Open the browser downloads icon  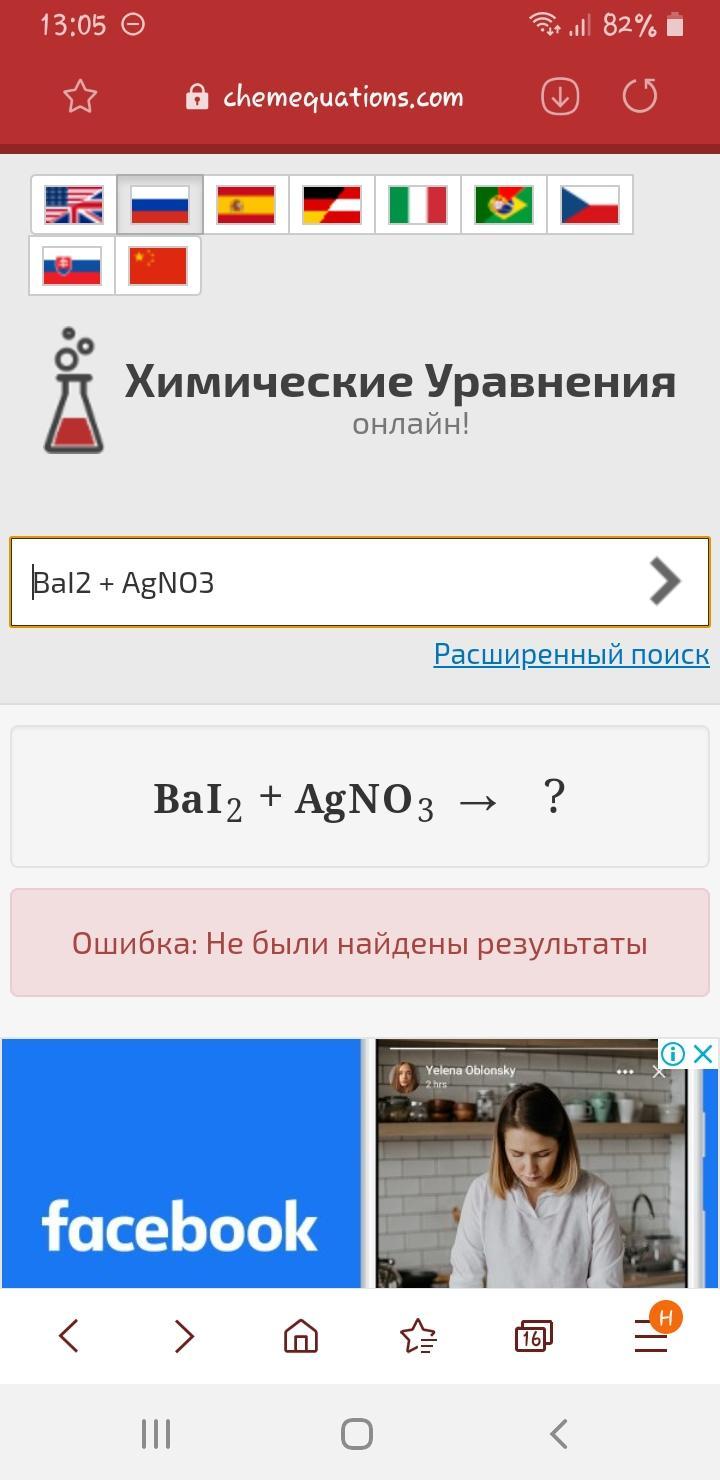pos(560,97)
